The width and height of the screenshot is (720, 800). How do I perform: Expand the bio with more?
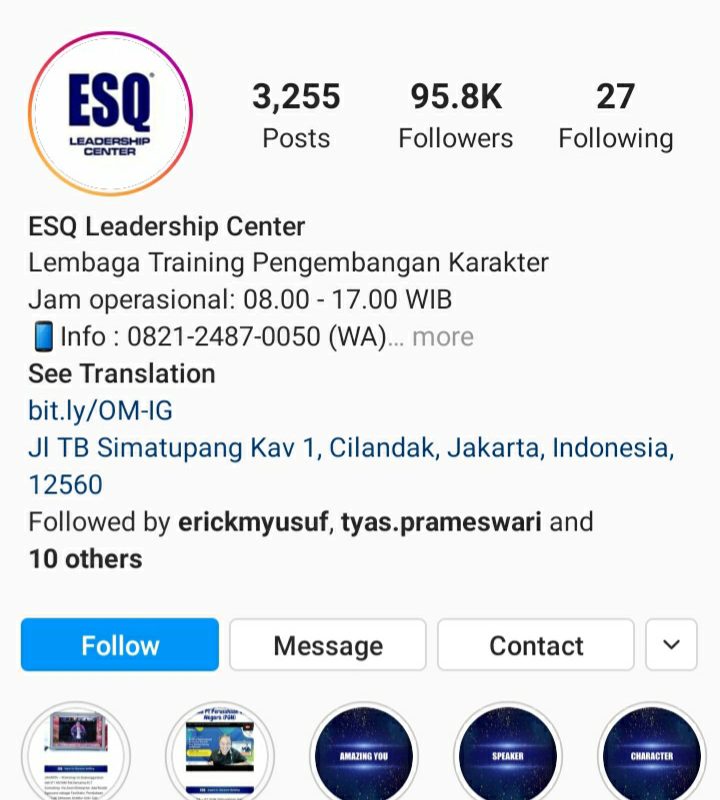coord(443,337)
